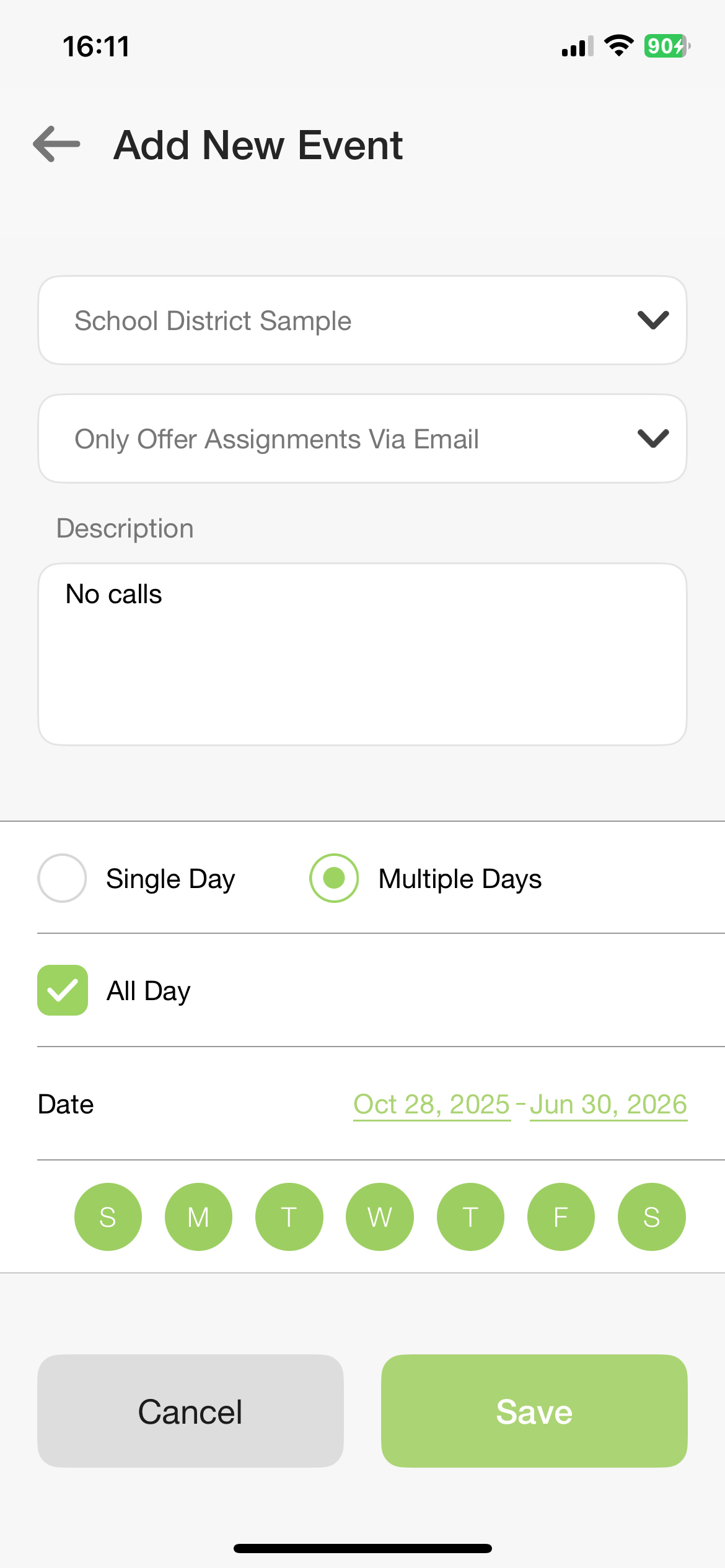Save the new event

point(534,1411)
